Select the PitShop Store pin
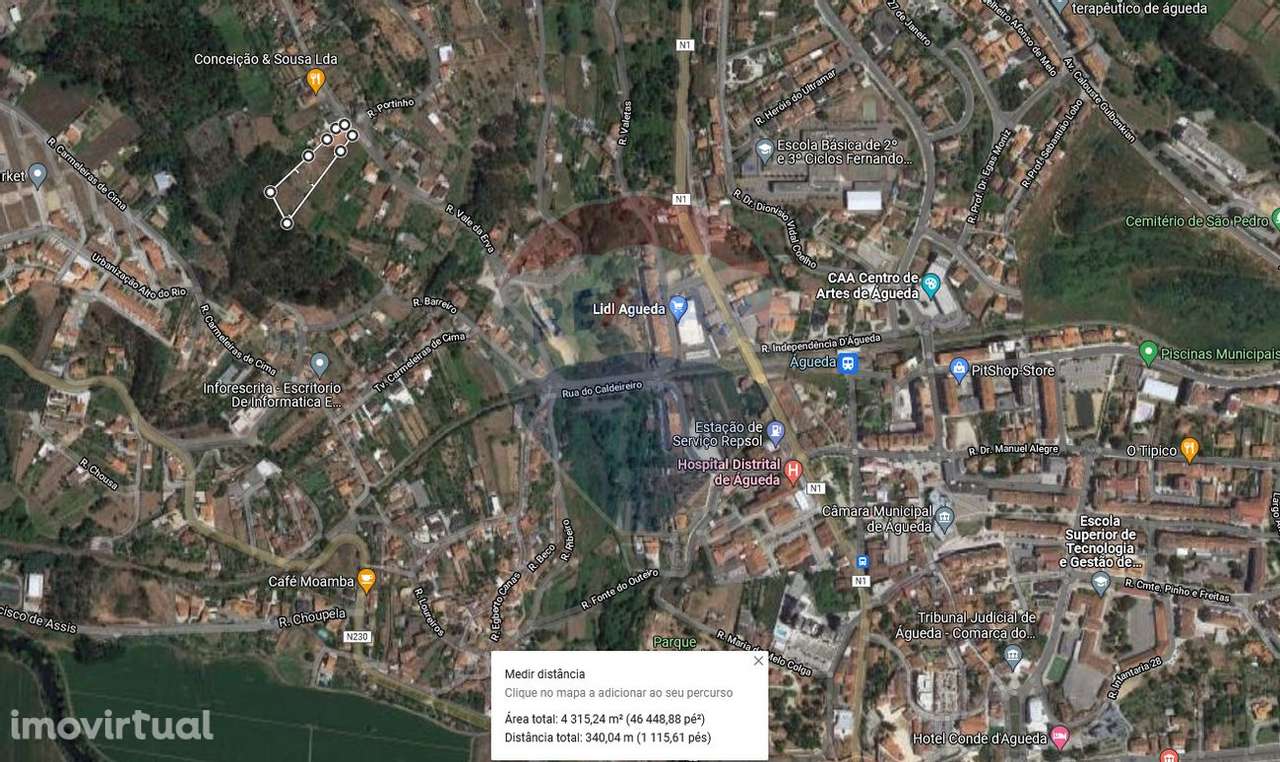Screen dimensions: 1280x762 pyautogui.click(x=958, y=369)
